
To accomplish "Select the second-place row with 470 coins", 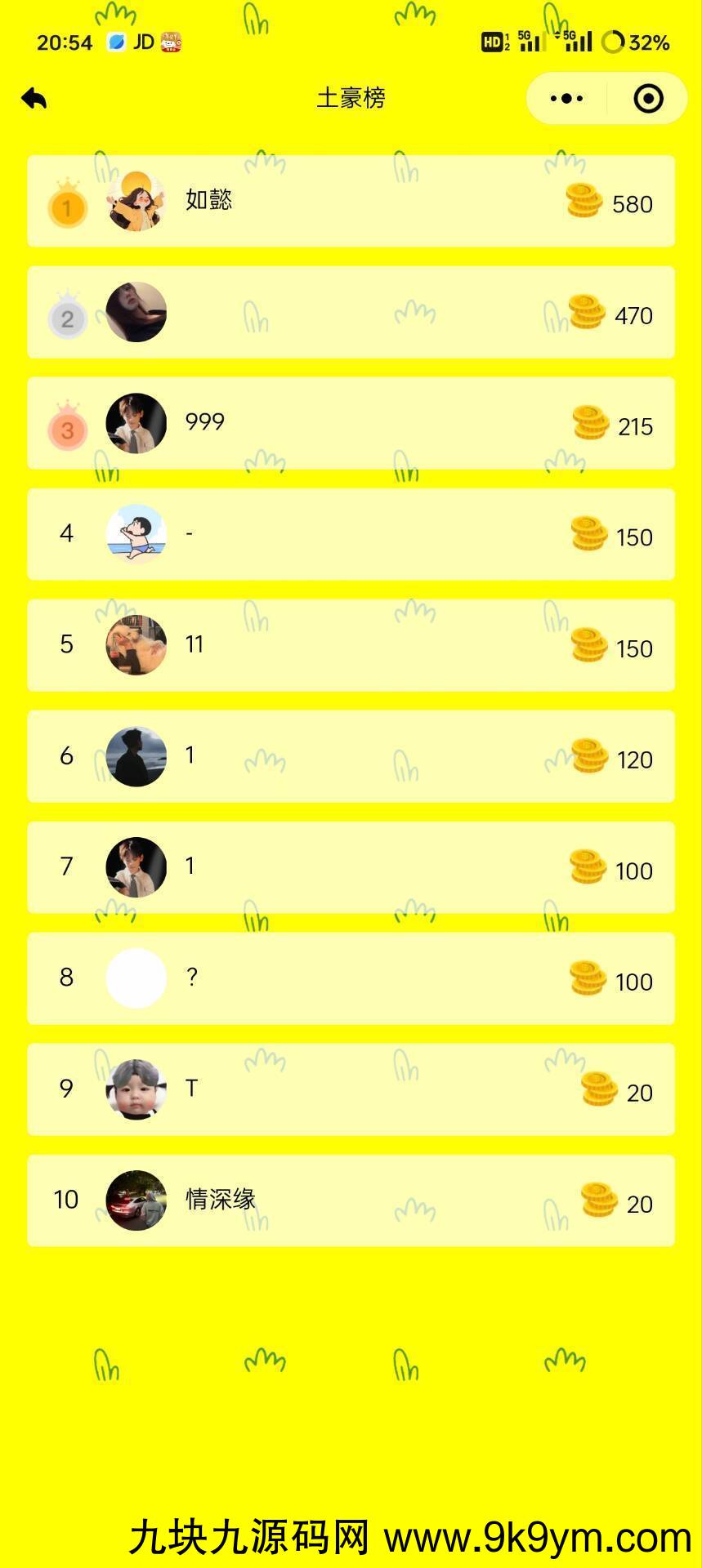I will (351, 312).
